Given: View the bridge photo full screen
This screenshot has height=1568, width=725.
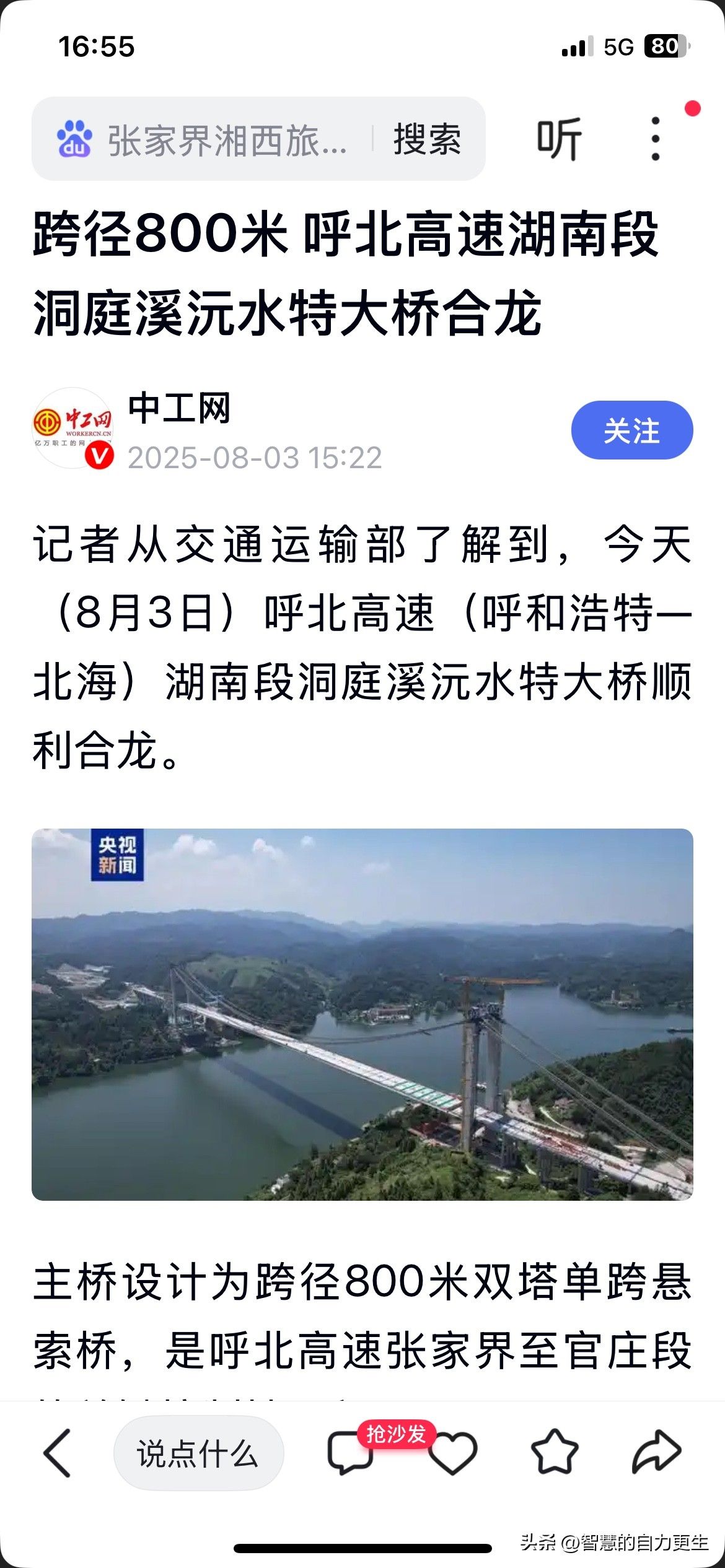Looking at the screenshot, I should pyautogui.click(x=362, y=1014).
